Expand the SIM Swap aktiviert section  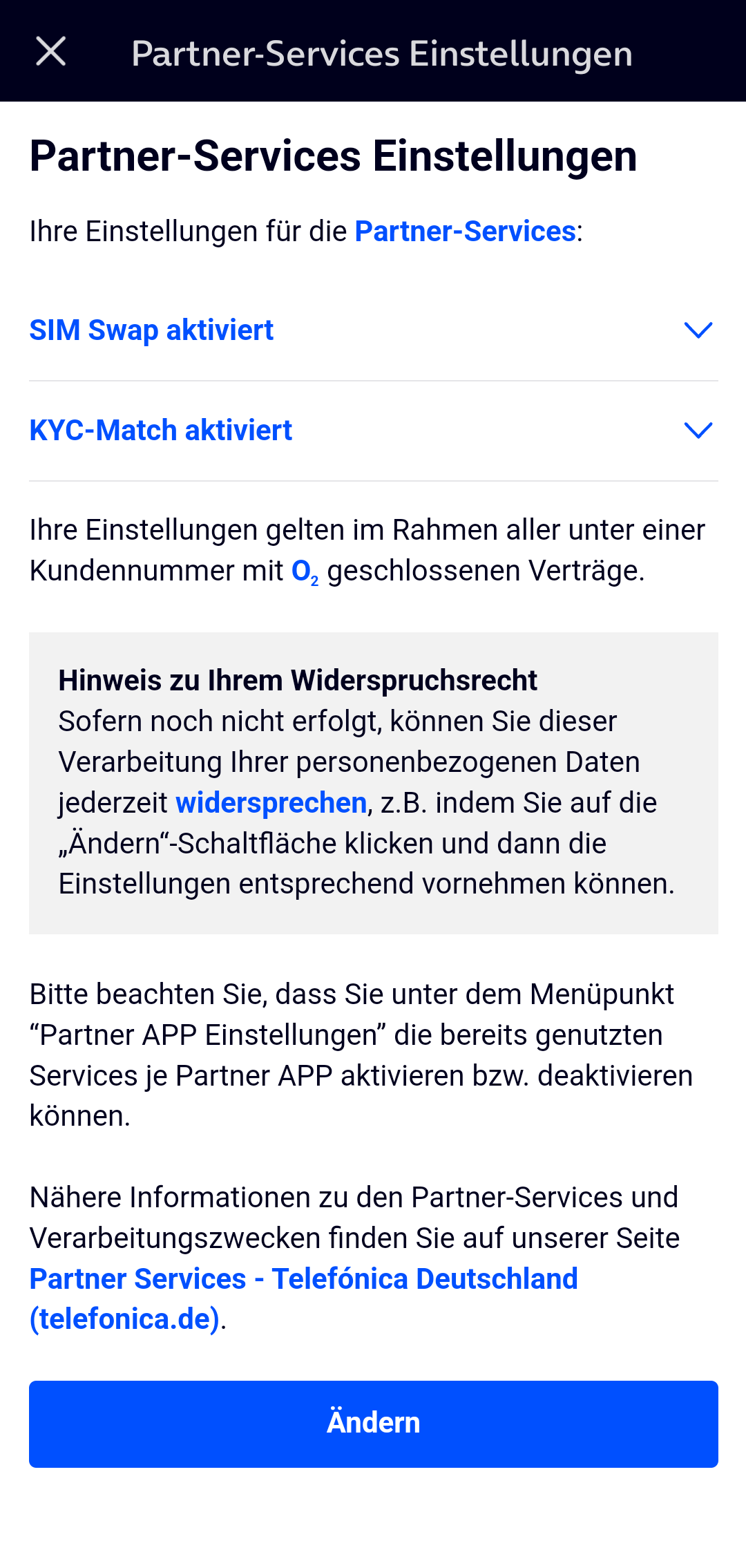pos(373,330)
